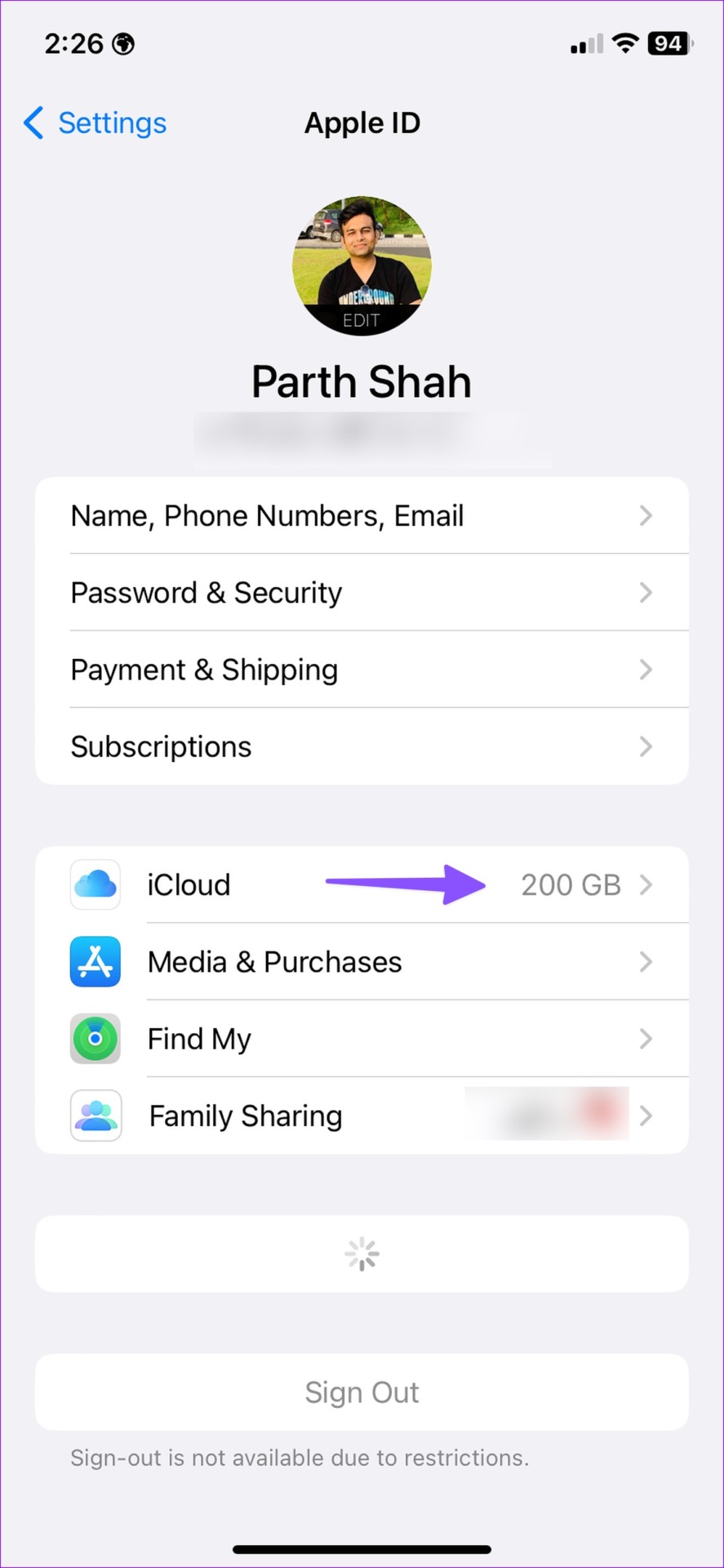
Task: Open Password & Security settings
Action: point(362,593)
